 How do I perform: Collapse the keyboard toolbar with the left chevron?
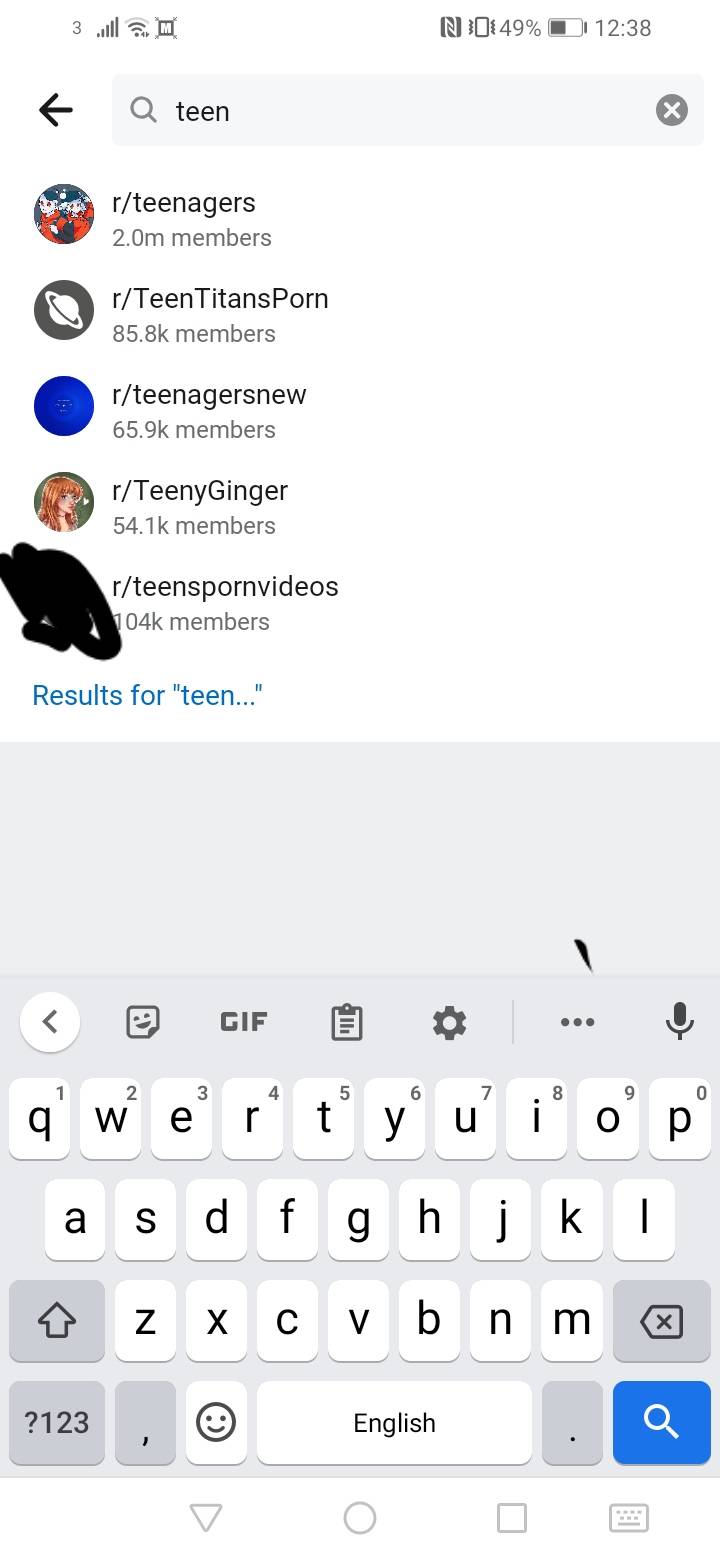coord(50,1021)
